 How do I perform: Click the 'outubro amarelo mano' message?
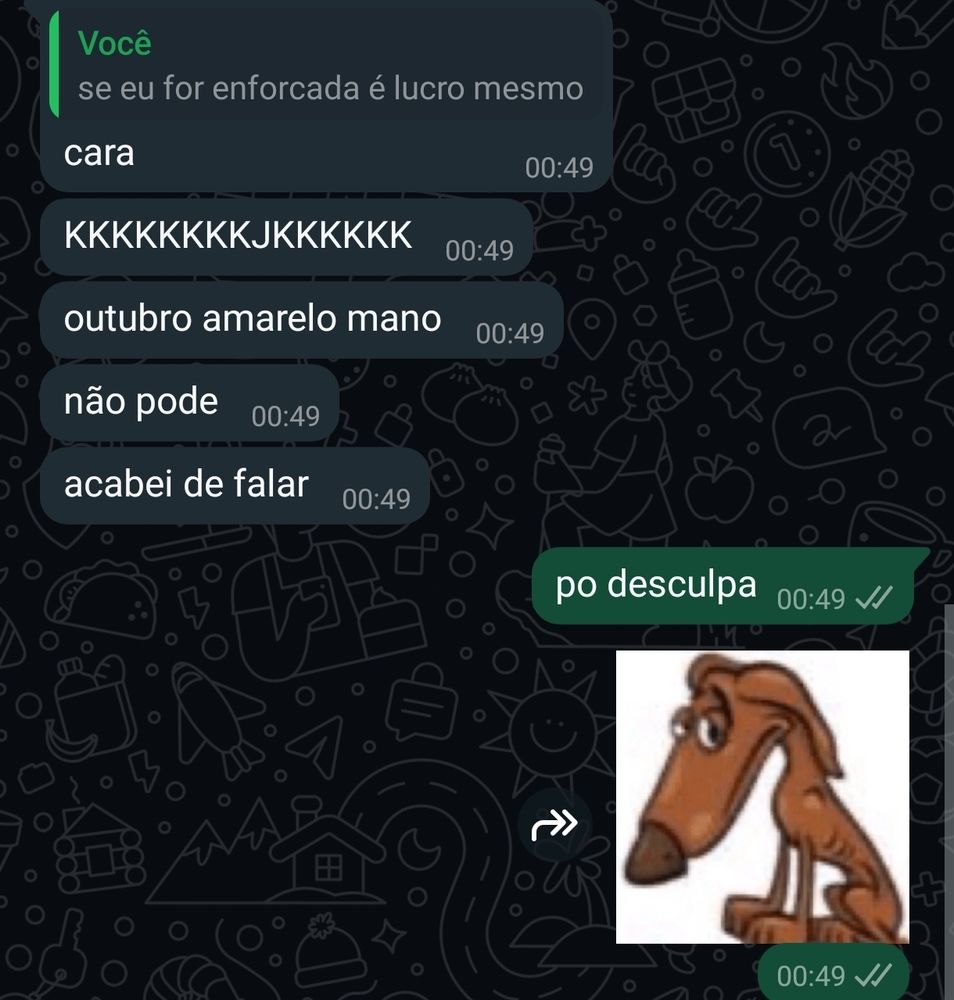[x=252, y=318]
